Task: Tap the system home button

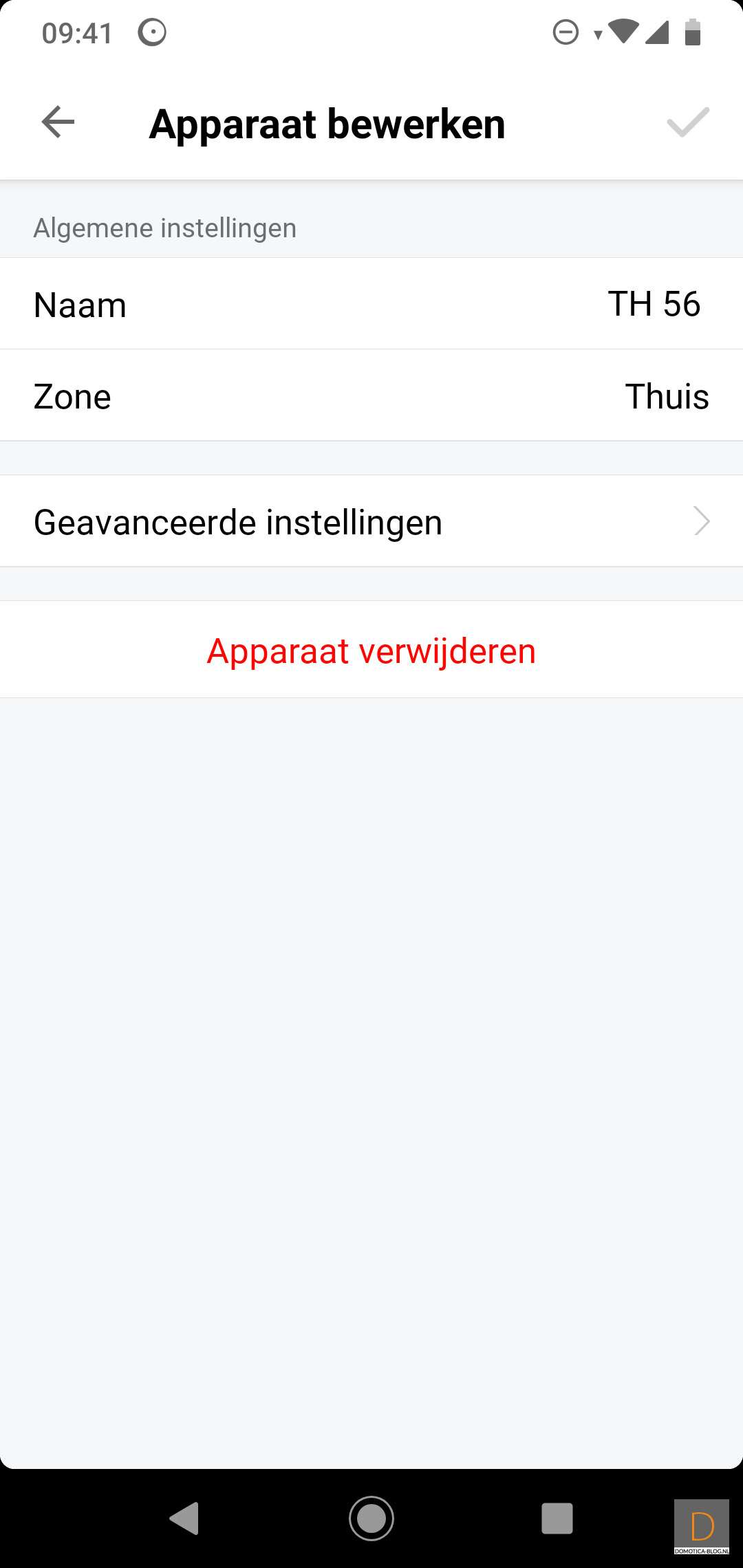Action: tap(371, 1518)
